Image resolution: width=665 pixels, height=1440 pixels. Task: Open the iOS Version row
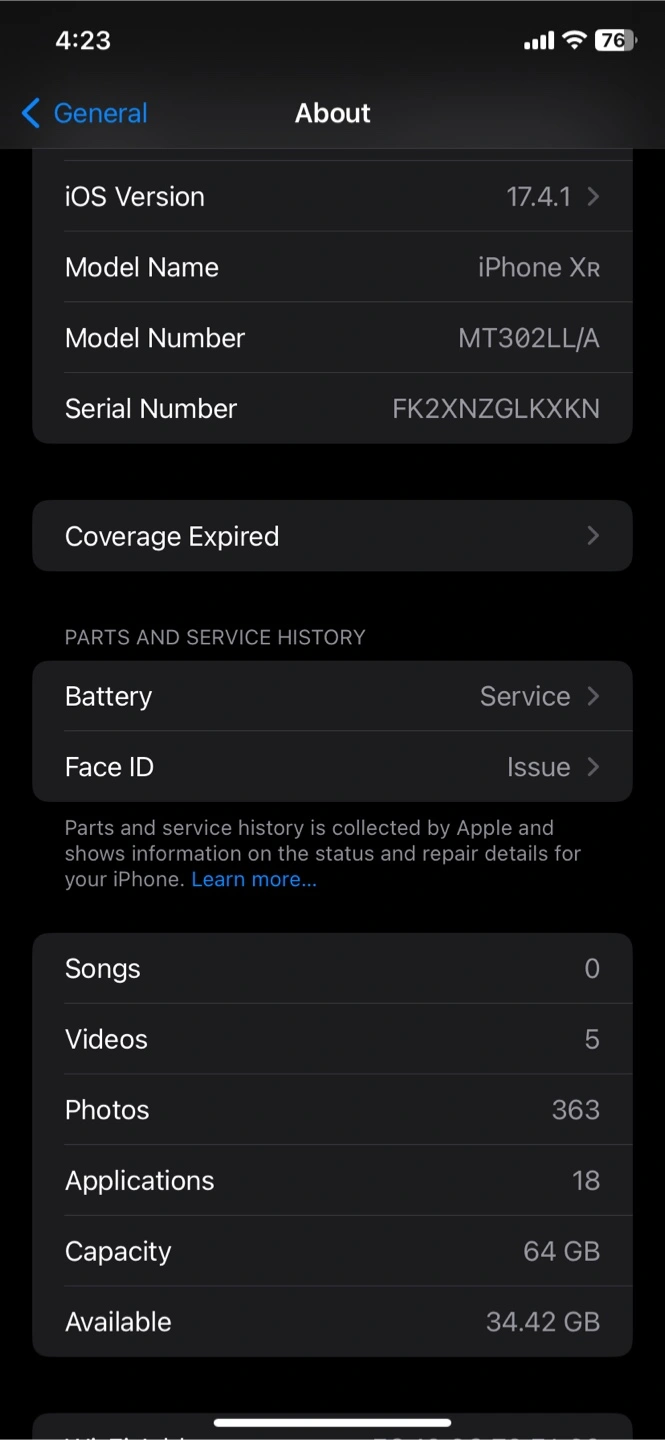332,196
